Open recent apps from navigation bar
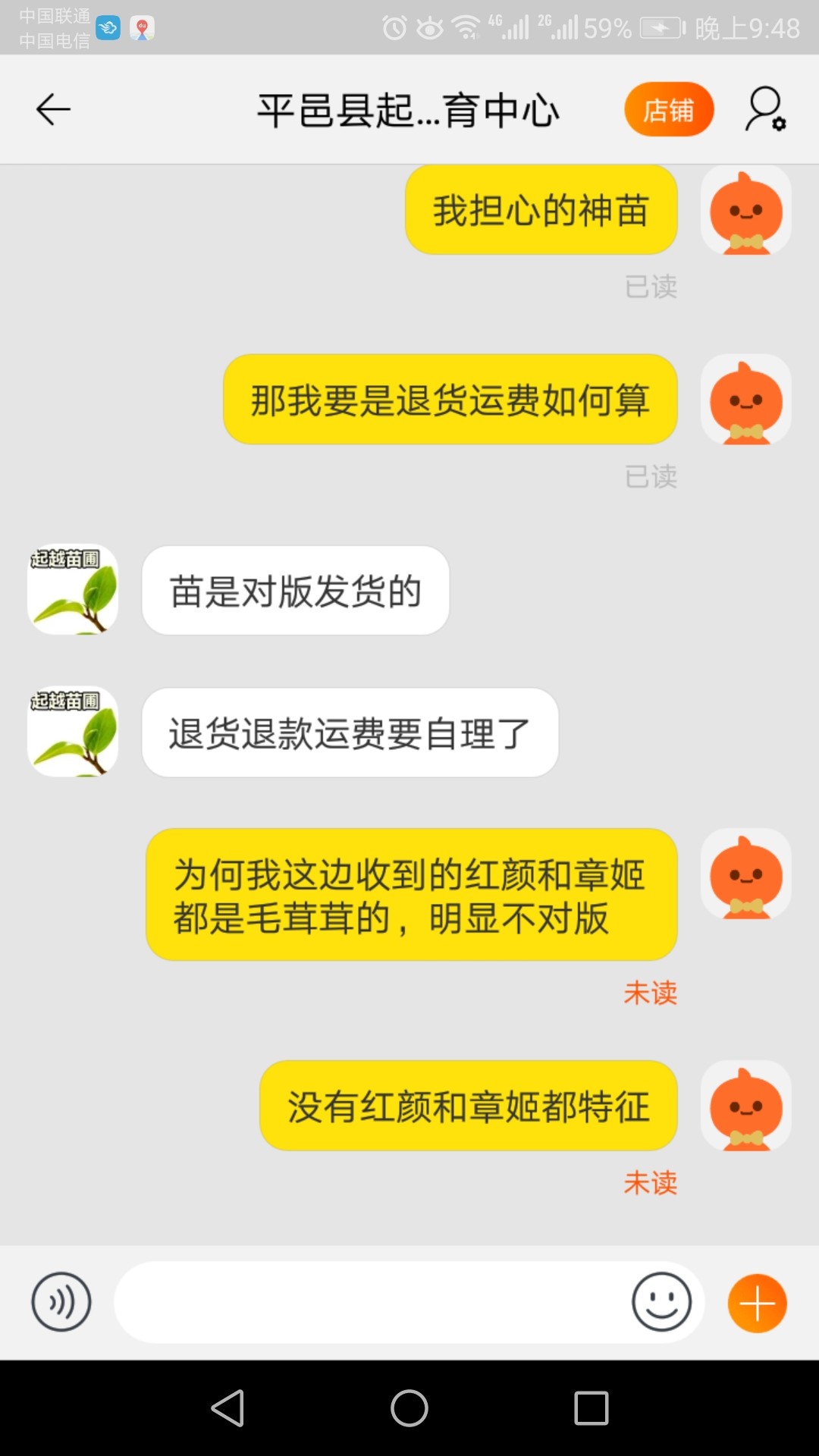The image size is (819, 1456). [591, 1408]
